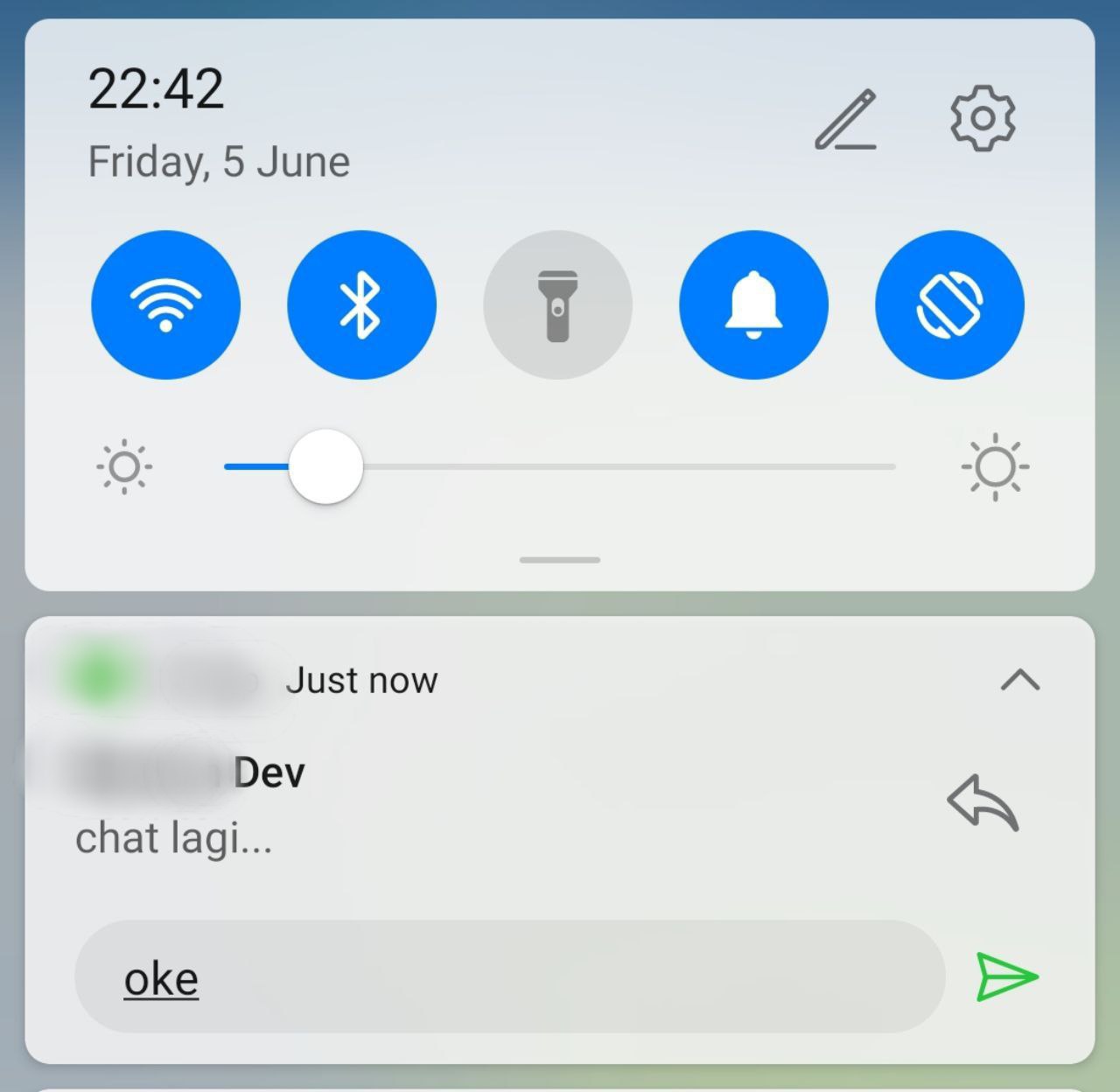
Task: Turn on the flashlight
Action: pyautogui.click(x=557, y=304)
